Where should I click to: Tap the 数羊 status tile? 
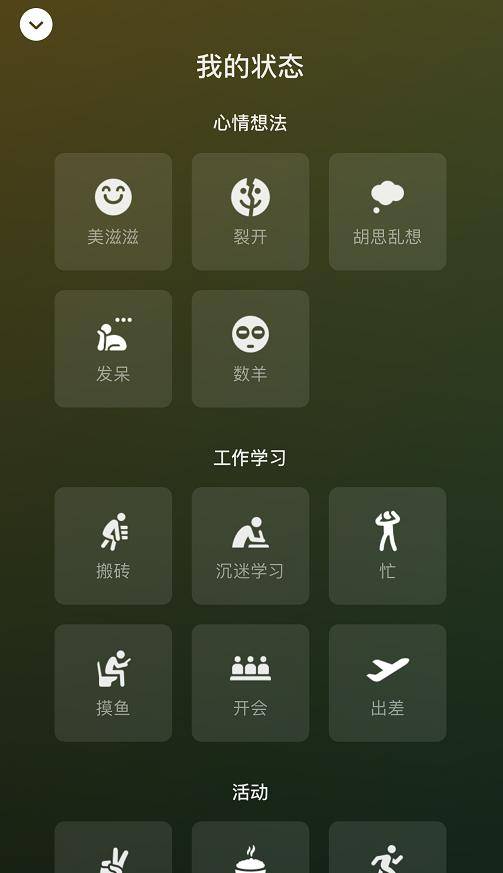click(250, 349)
